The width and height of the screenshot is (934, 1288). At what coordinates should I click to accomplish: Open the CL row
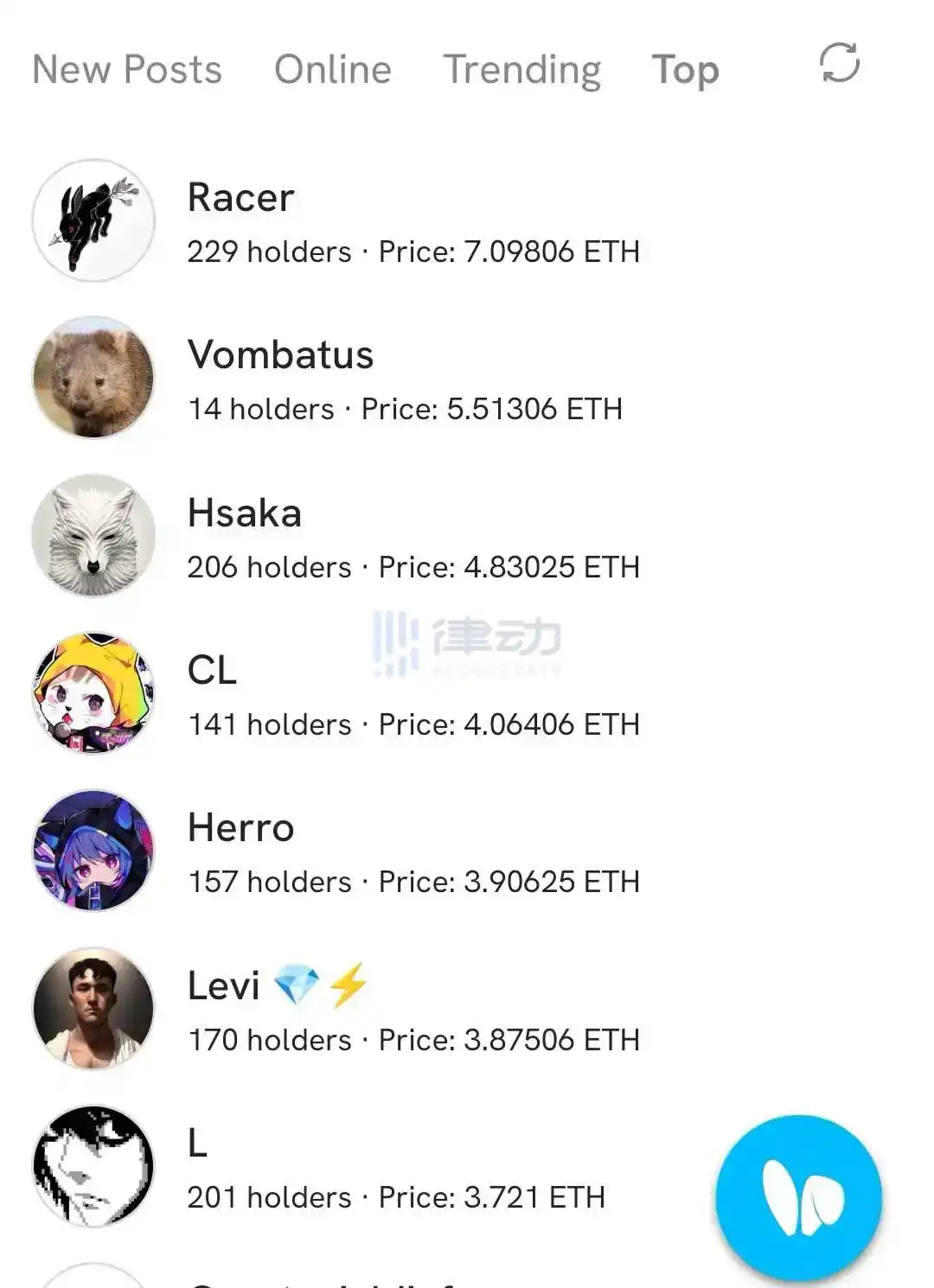[413, 696]
